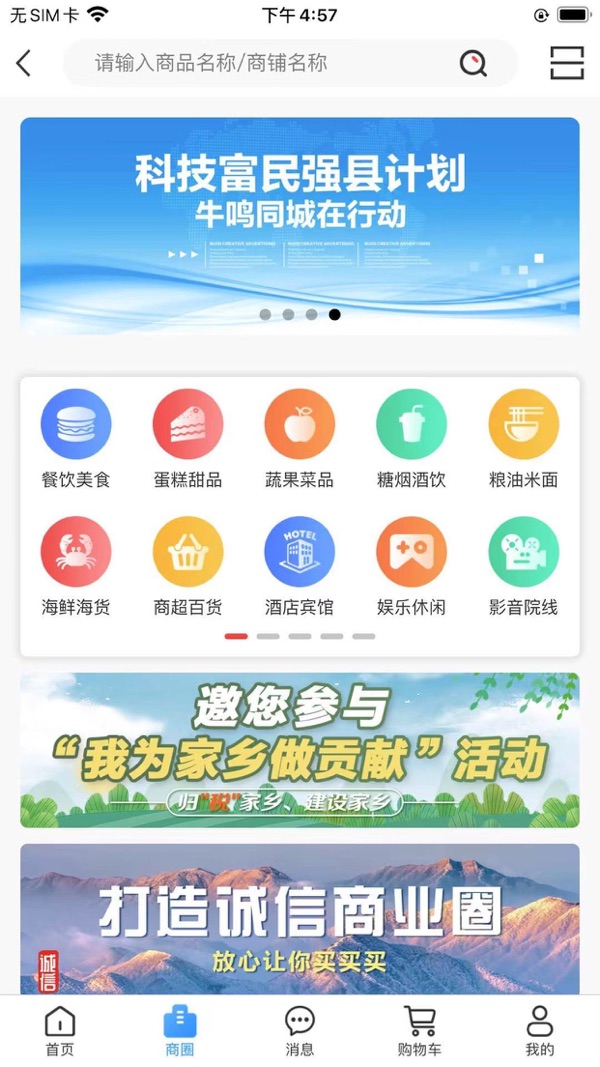Select the 蔬果菜品 category
Screen dimensions: 600x1067
coord(299,439)
